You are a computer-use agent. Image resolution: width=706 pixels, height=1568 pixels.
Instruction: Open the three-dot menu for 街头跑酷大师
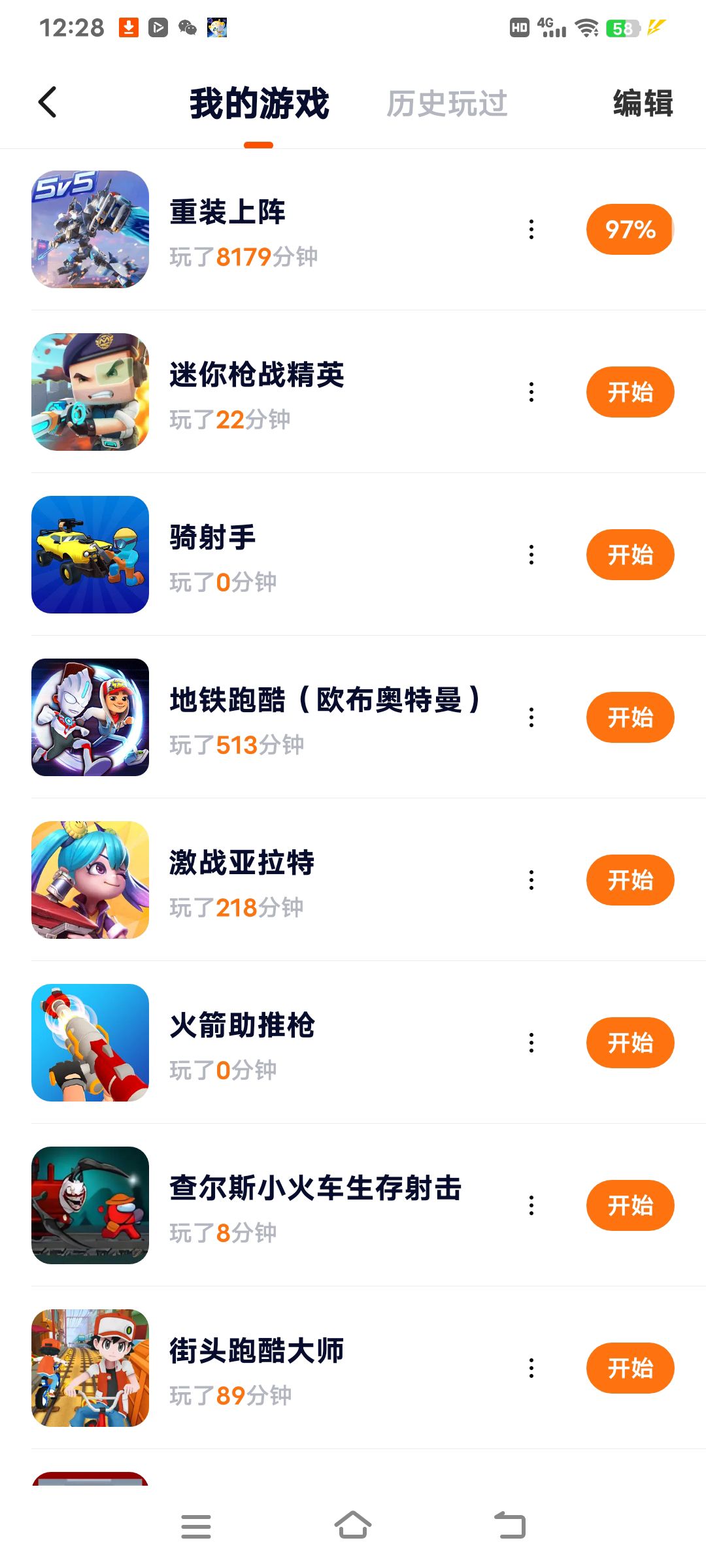pyautogui.click(x=531, y=1368)
